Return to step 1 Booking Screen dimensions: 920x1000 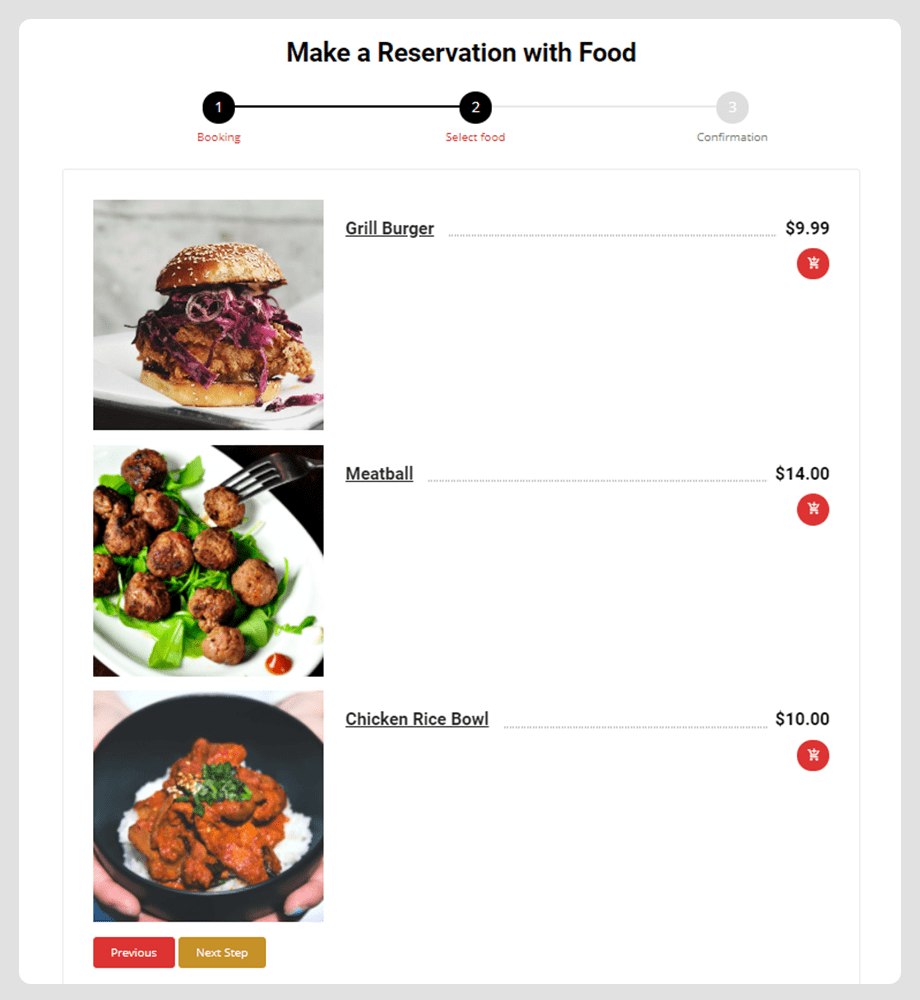coord(219,107)
